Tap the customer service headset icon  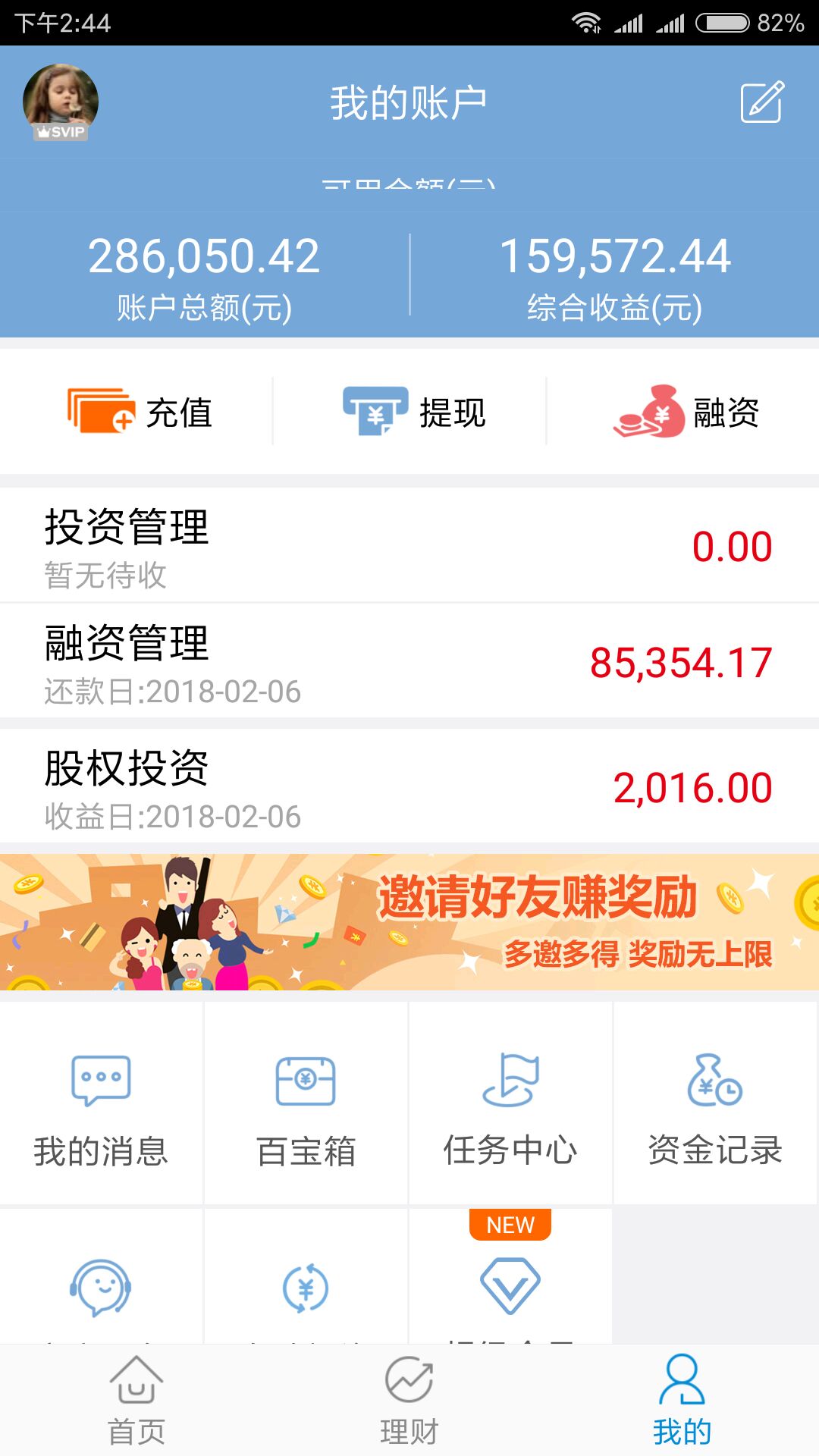coord(101,1288)
